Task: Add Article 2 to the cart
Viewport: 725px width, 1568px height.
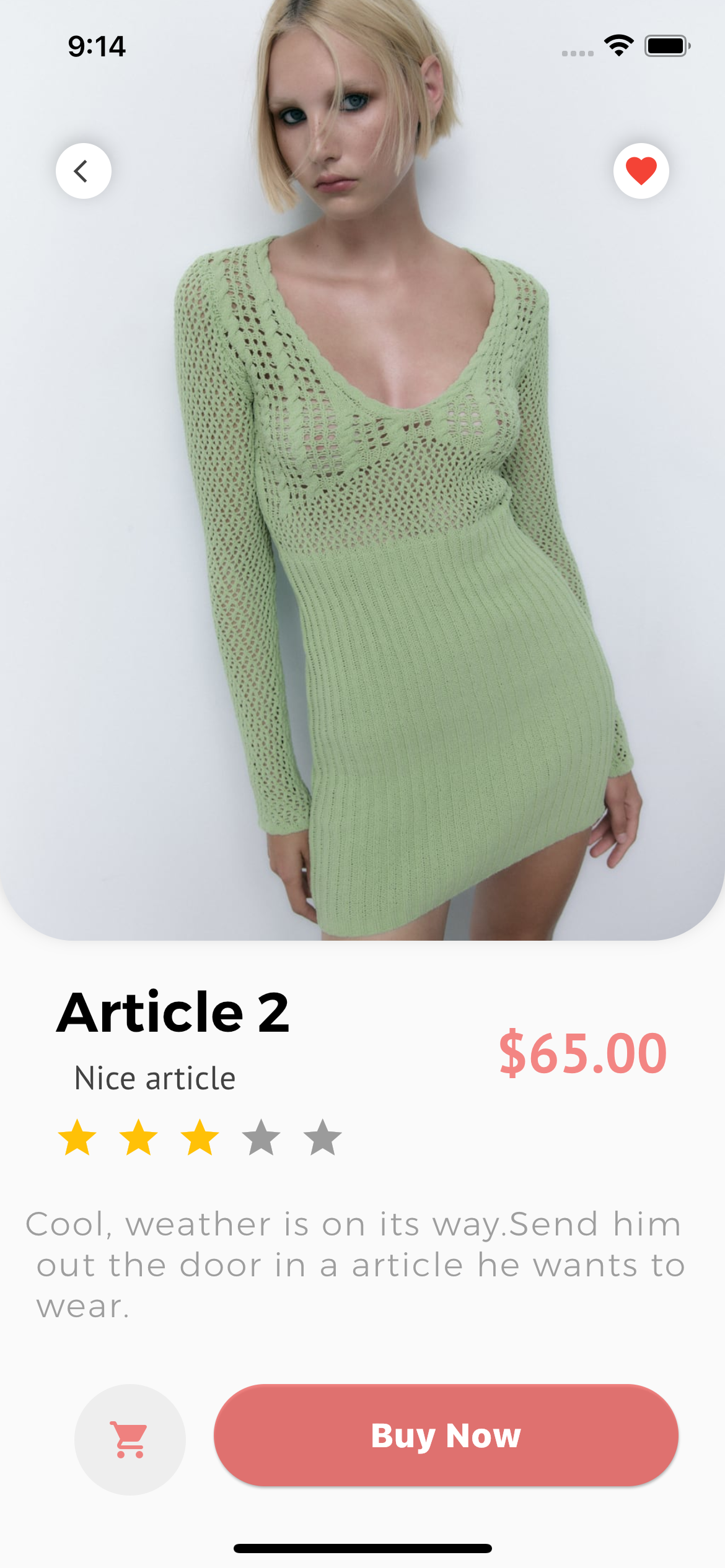Action: coord(130,1439)
